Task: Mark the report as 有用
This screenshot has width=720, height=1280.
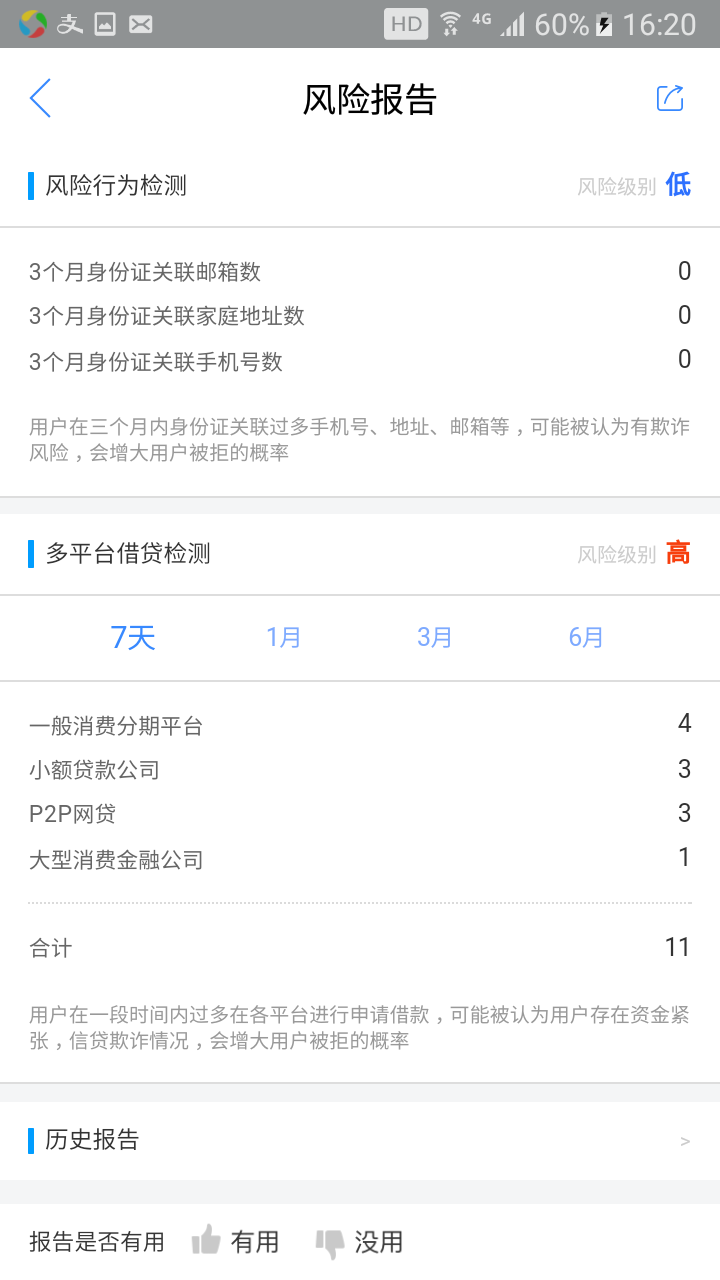Action: pyautogui.click(x=235, y=1242)
